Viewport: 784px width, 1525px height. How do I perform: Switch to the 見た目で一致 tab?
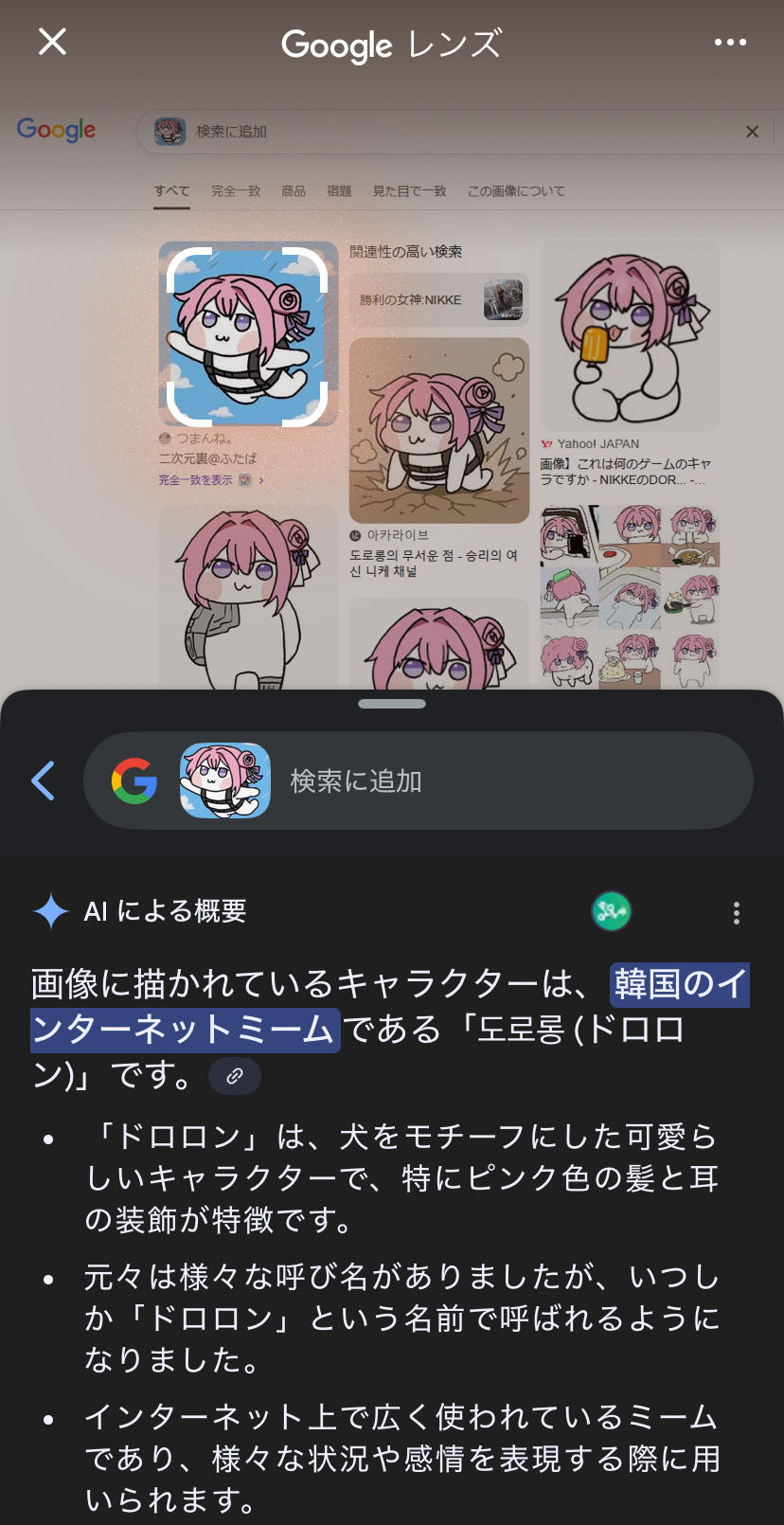coord(409,191)
